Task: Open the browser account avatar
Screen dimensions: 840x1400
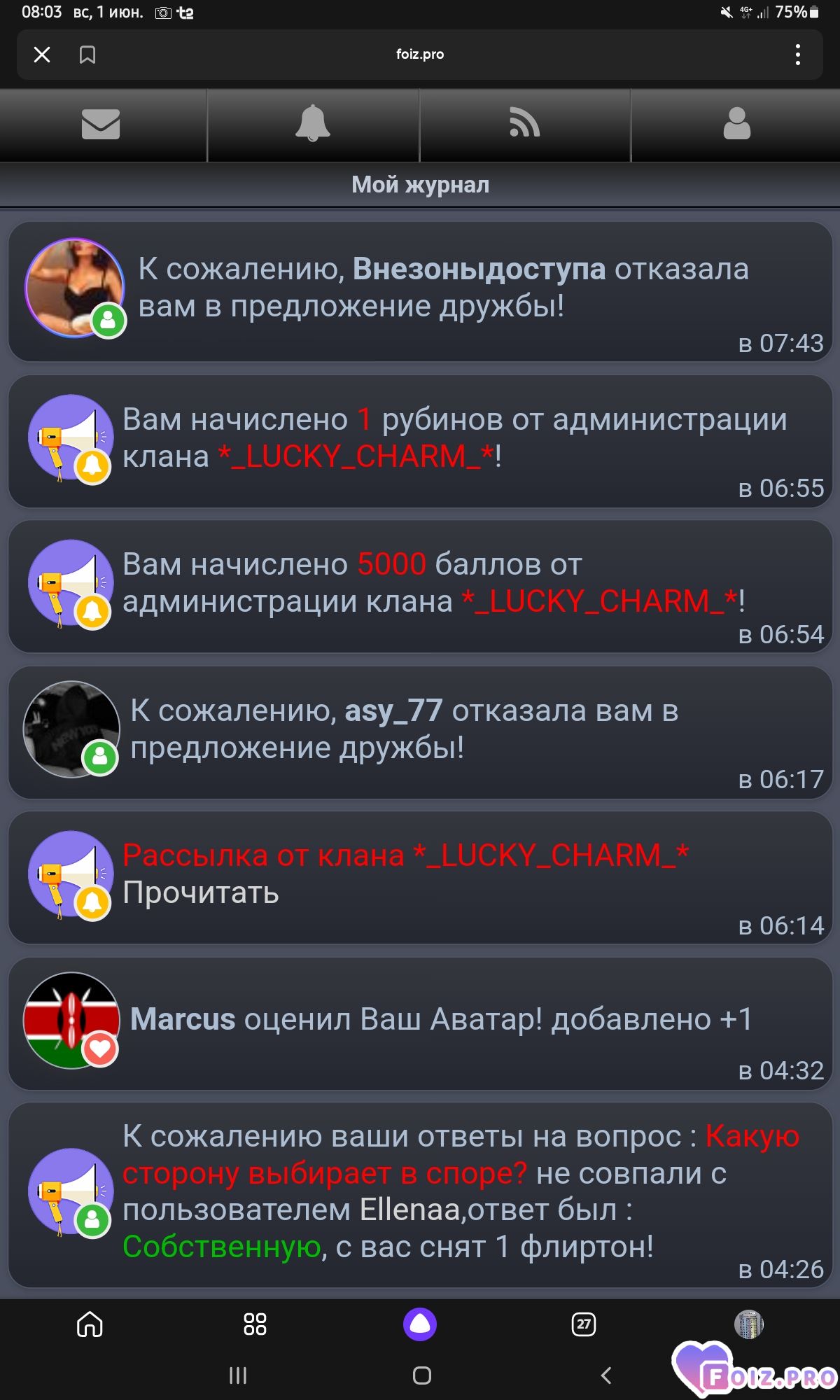Action: click(748, 1324)
